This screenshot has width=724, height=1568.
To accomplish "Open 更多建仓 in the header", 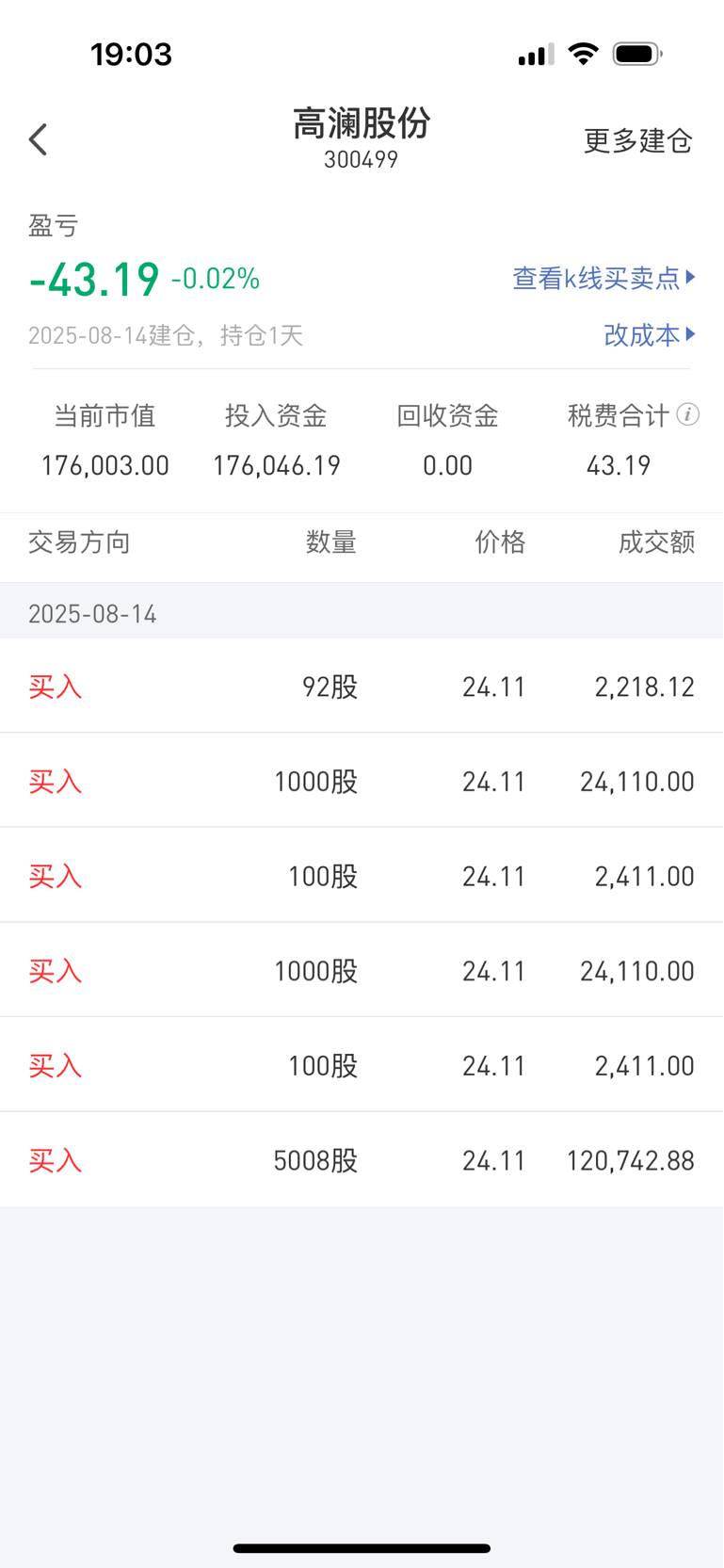I will tap(637, 140).
